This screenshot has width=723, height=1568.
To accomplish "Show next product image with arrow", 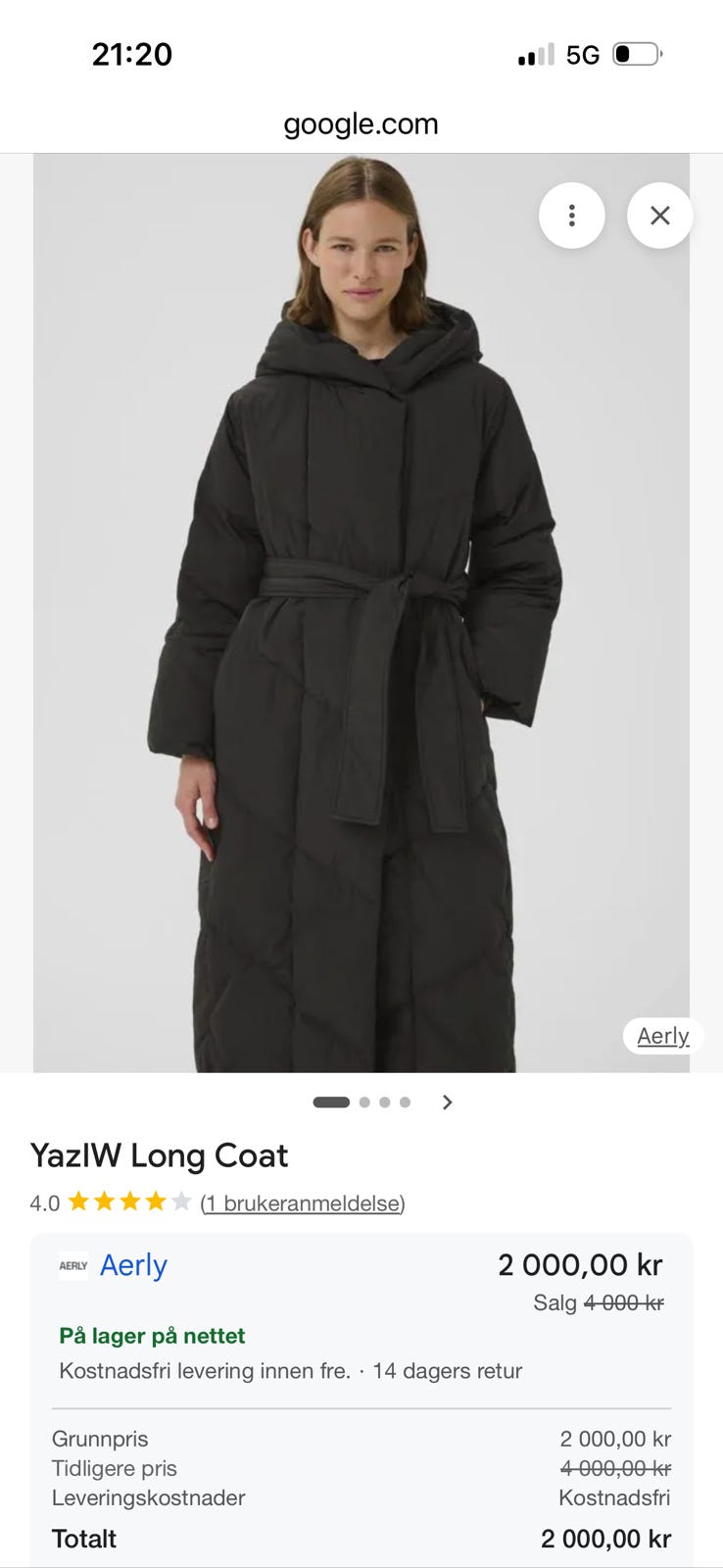I will point(448,1102).
